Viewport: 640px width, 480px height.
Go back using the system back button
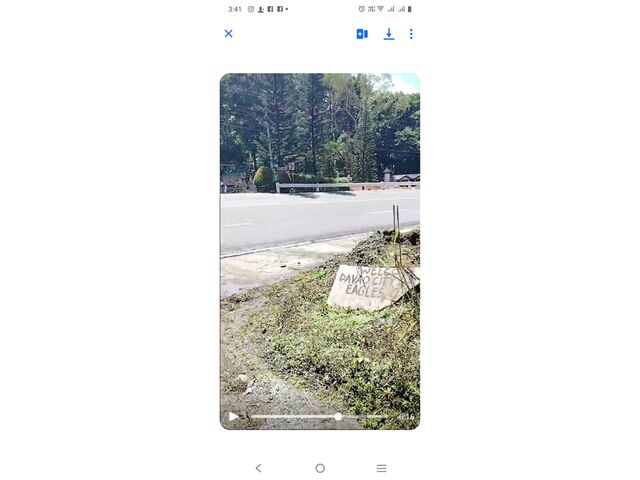[x=258, y=468]
